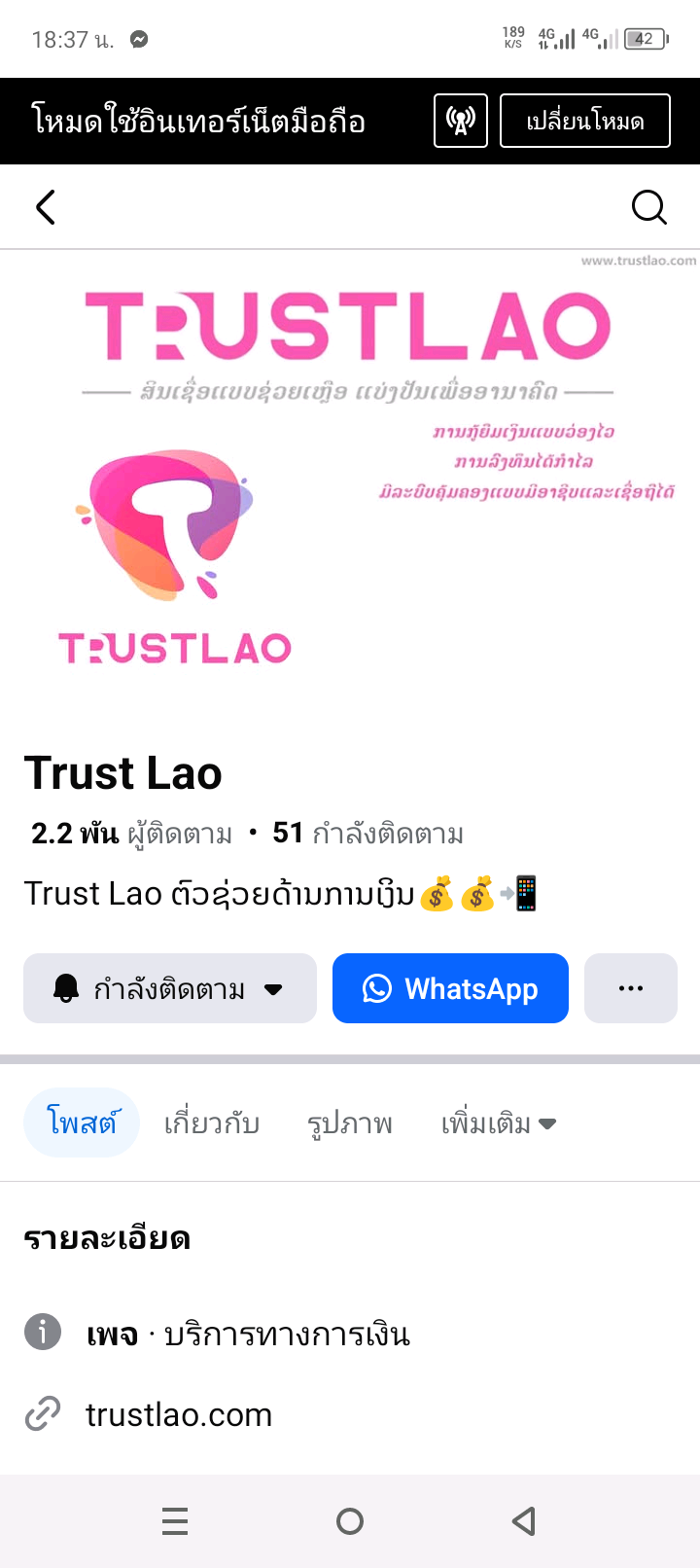700x1568 pixels.
Task: Contact Trust Lao via WhatsApp
Action: coord(450,988)
